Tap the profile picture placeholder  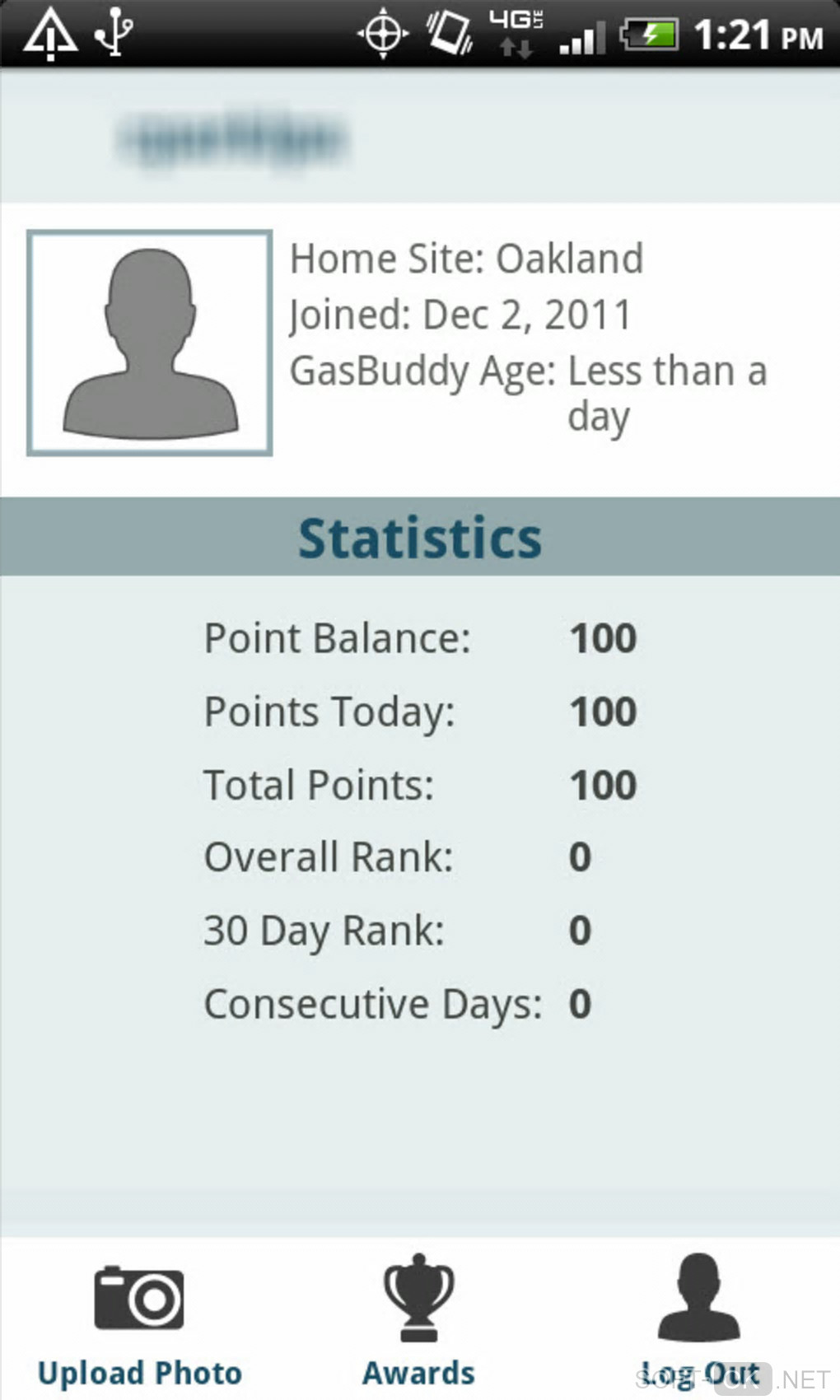[x=149, y=343]
